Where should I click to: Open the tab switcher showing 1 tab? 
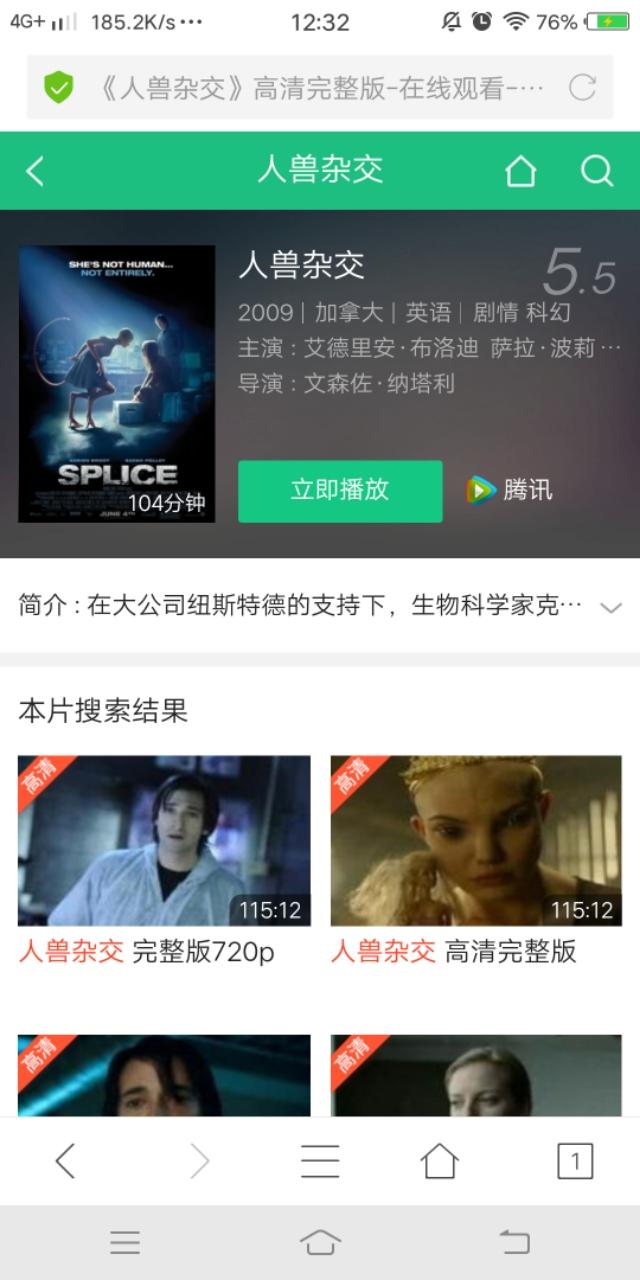tap(574, 1161)
